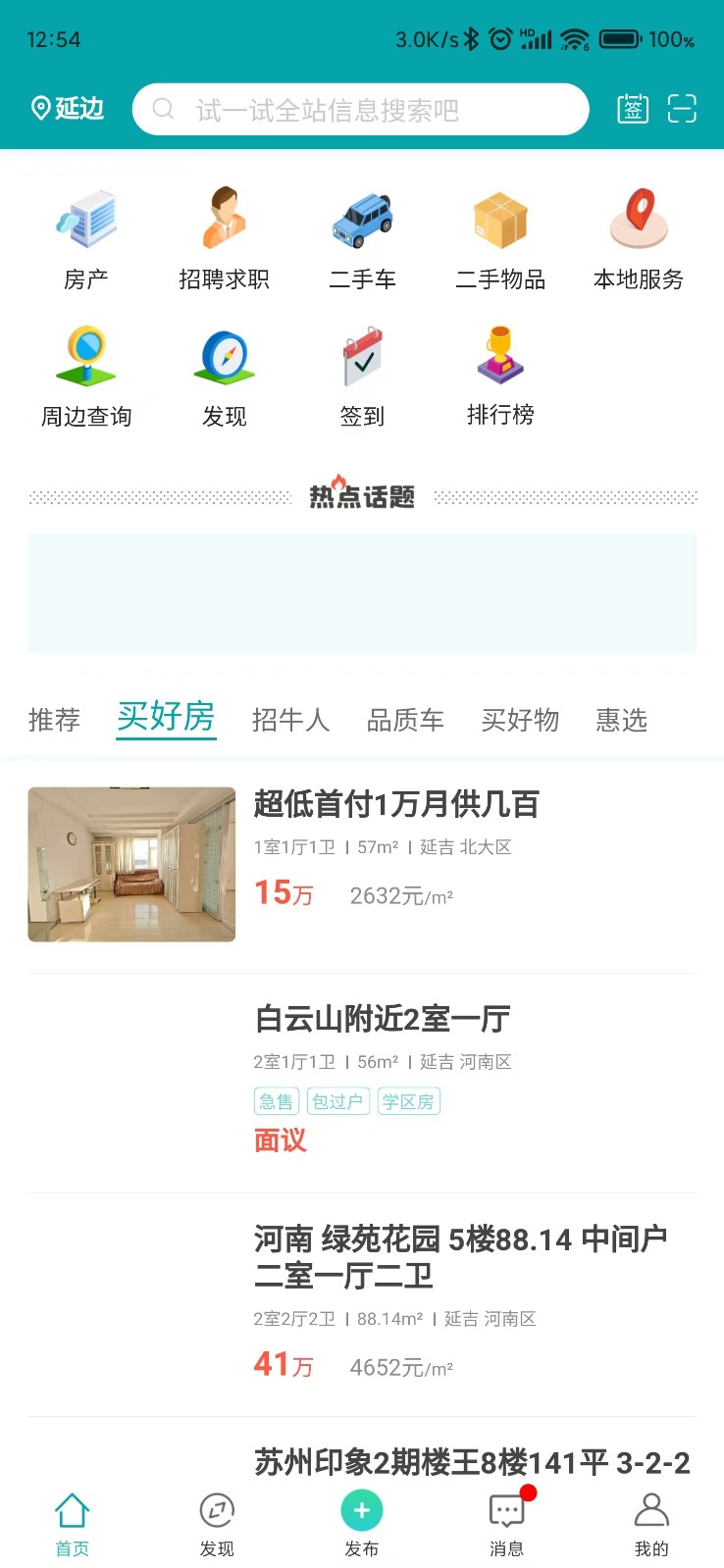Open listing 白云山附近2室一厅

click(383, 1020)
